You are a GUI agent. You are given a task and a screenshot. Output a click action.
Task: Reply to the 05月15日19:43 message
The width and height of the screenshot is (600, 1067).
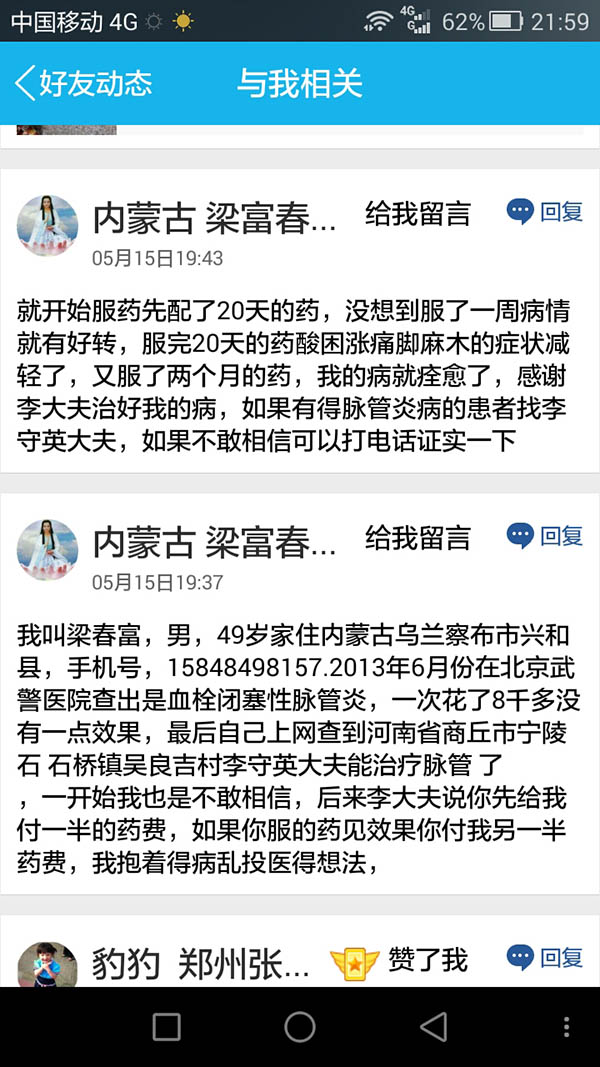pyautogui.click(x=545, y=212)
